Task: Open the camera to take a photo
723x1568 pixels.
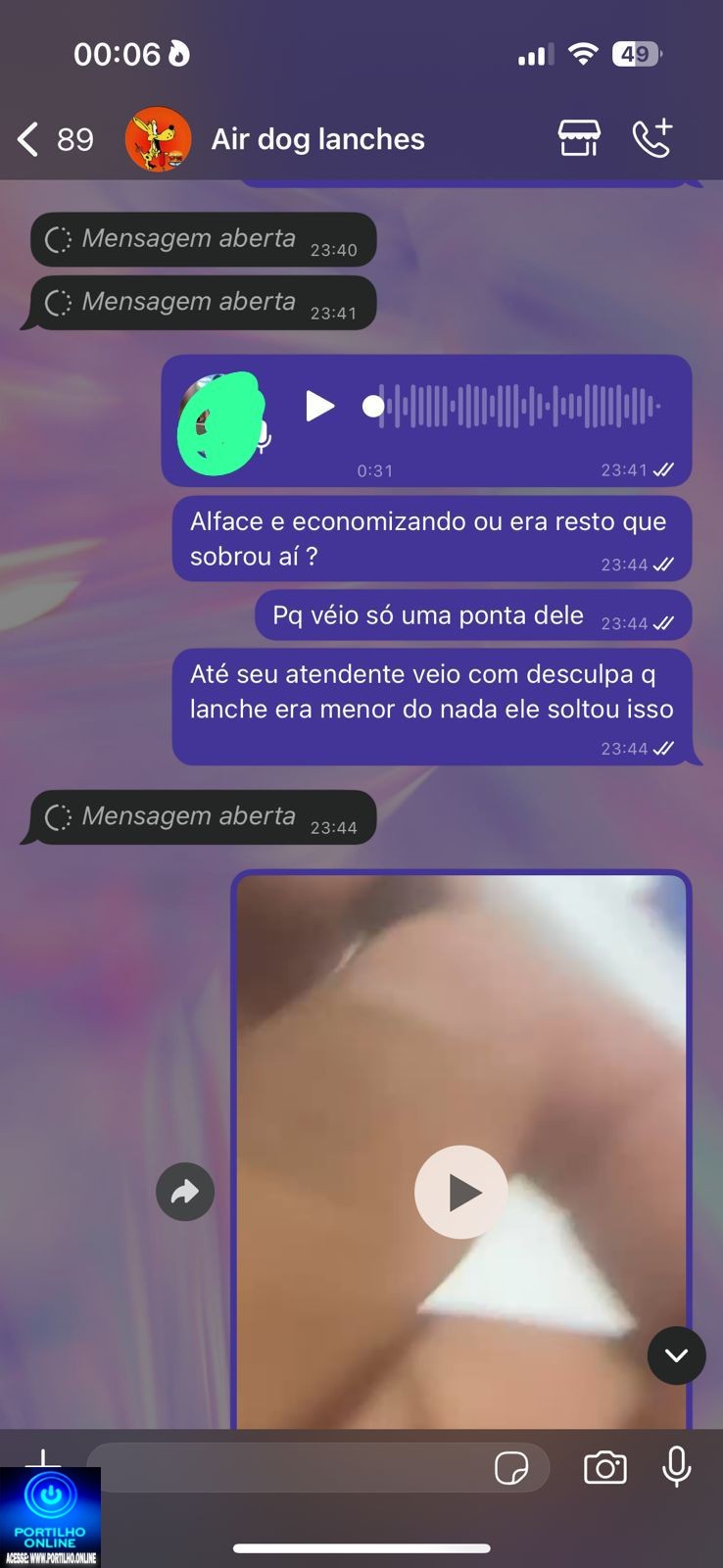Action: click(x=604, y=1468)
